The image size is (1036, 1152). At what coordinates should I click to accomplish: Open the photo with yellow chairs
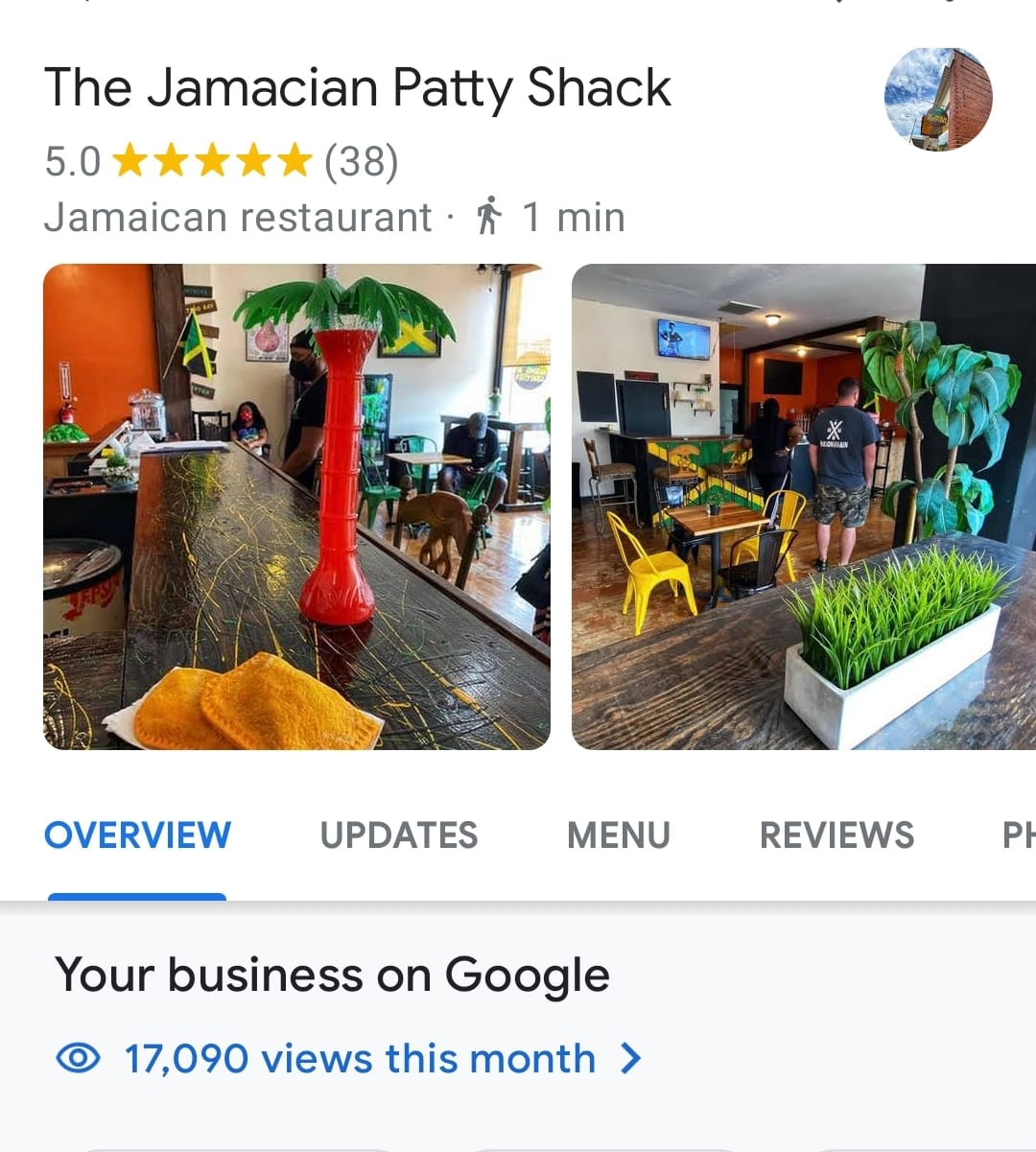click(x=803, y=506)
